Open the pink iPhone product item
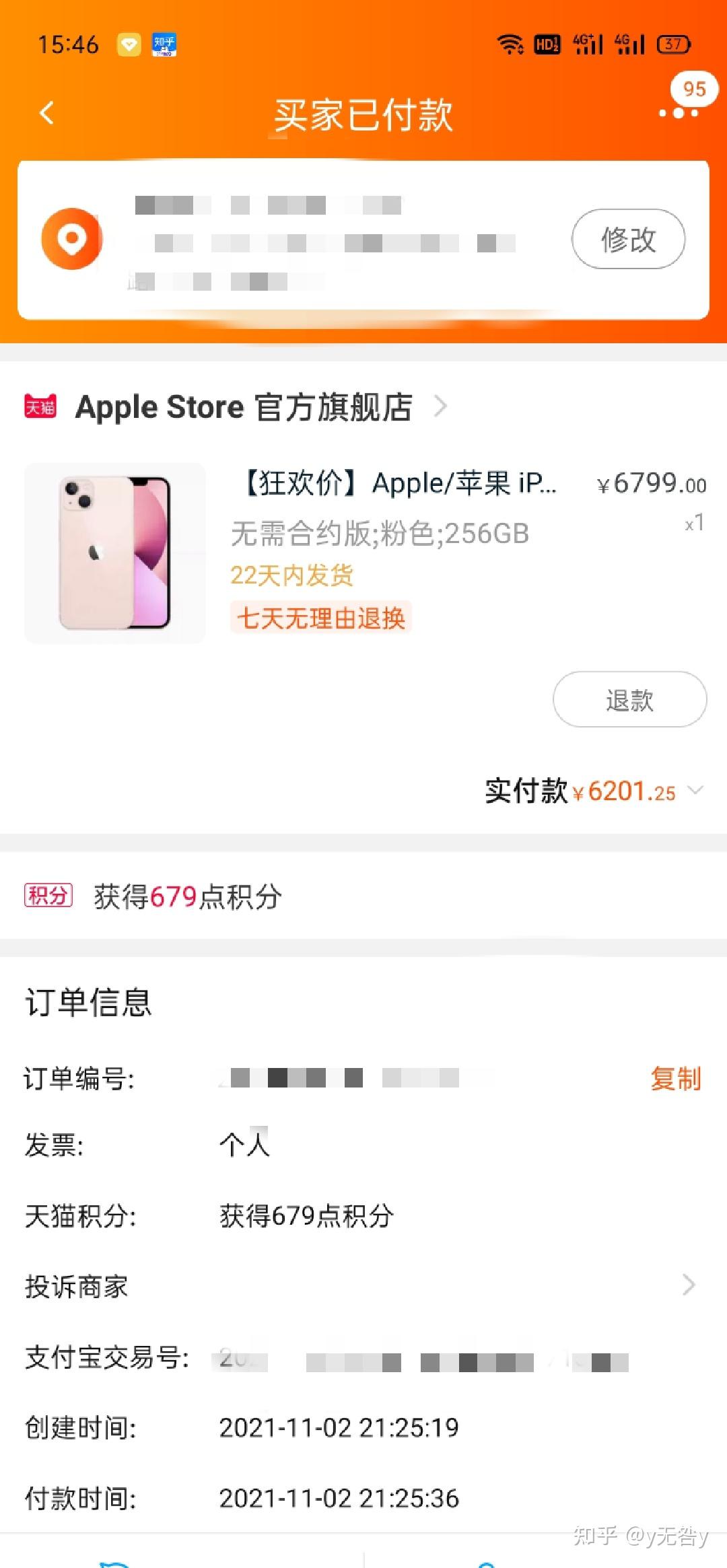This screenshot has height=1568, width=727. pos(363,552)
